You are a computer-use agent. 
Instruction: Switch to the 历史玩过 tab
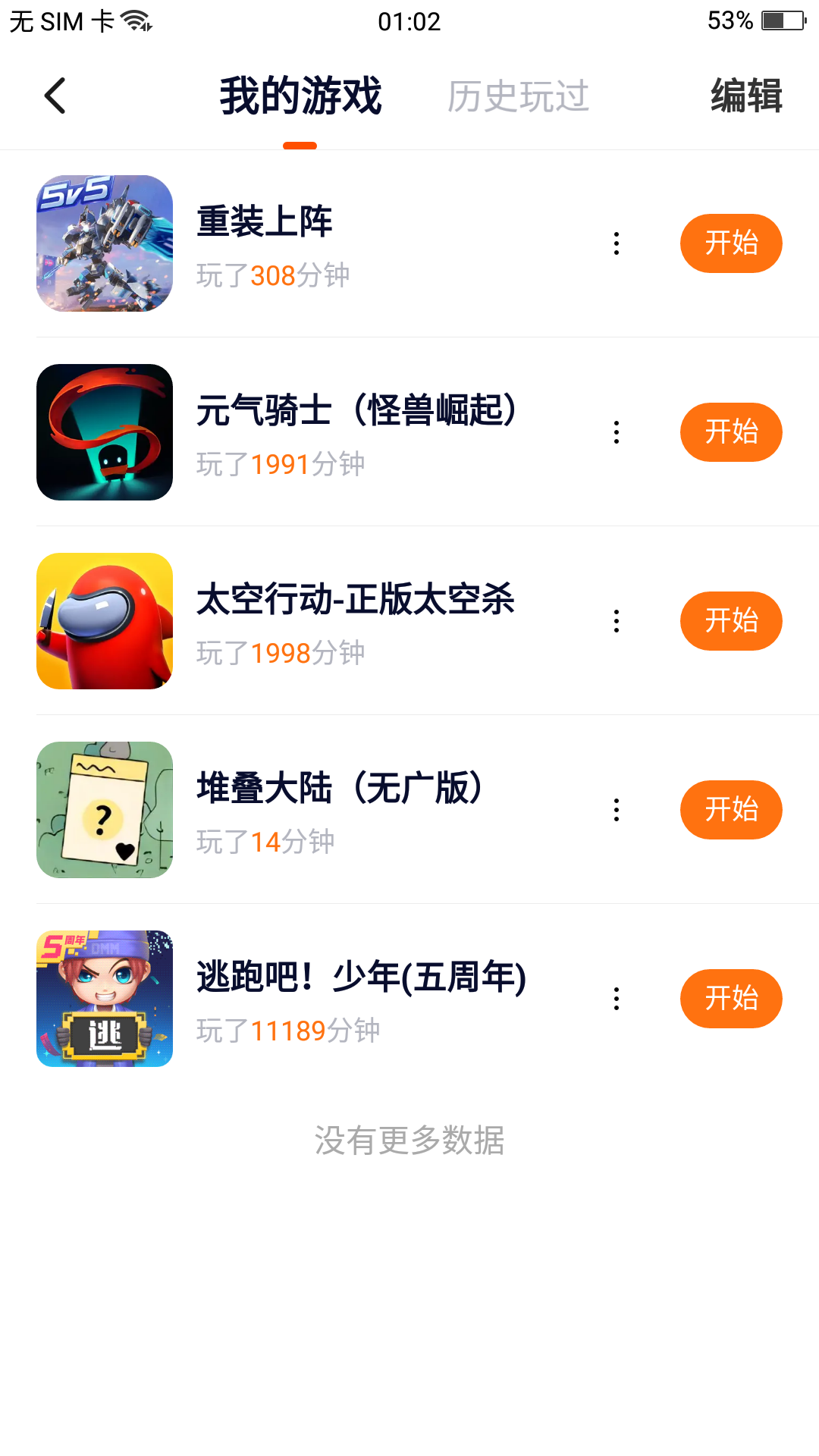[518, 96]
